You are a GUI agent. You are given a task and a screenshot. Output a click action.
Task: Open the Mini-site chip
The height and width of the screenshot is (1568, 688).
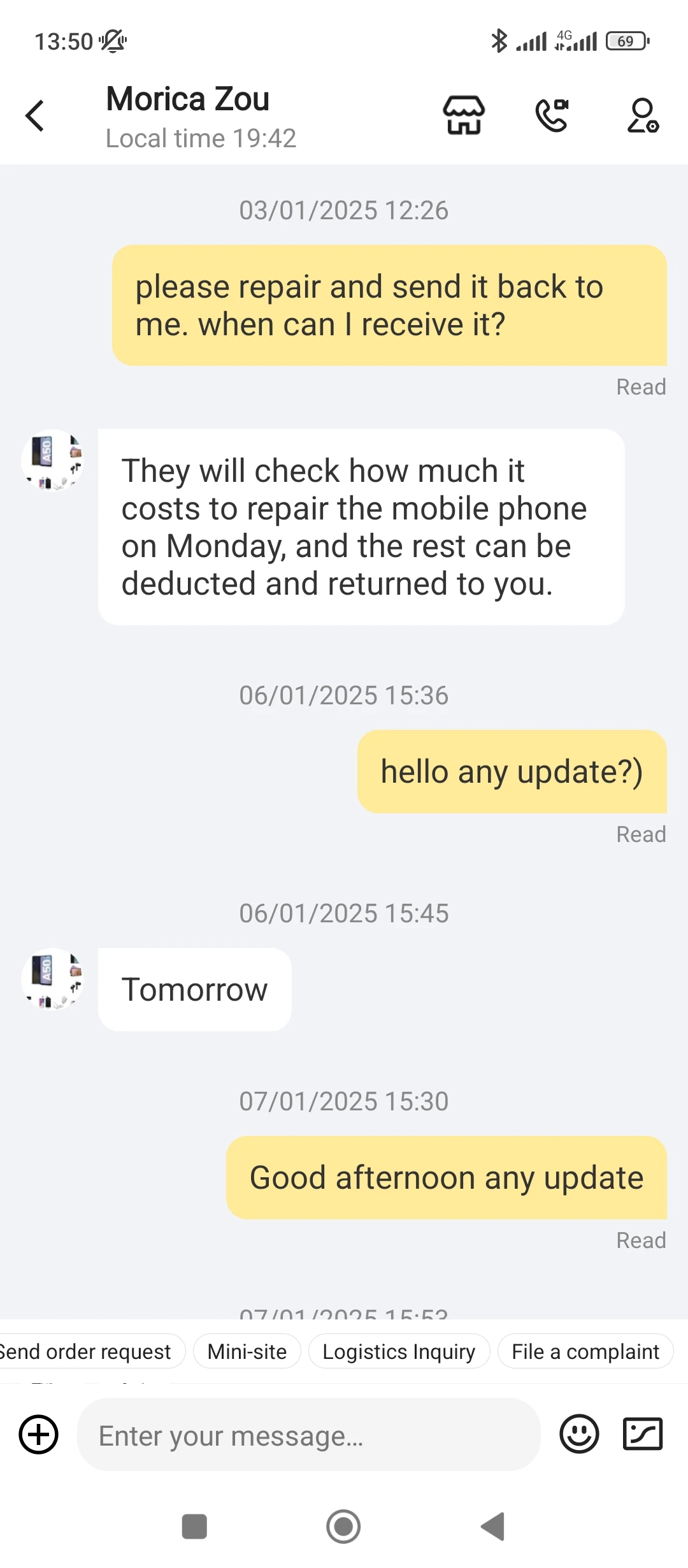[247, 1351]
